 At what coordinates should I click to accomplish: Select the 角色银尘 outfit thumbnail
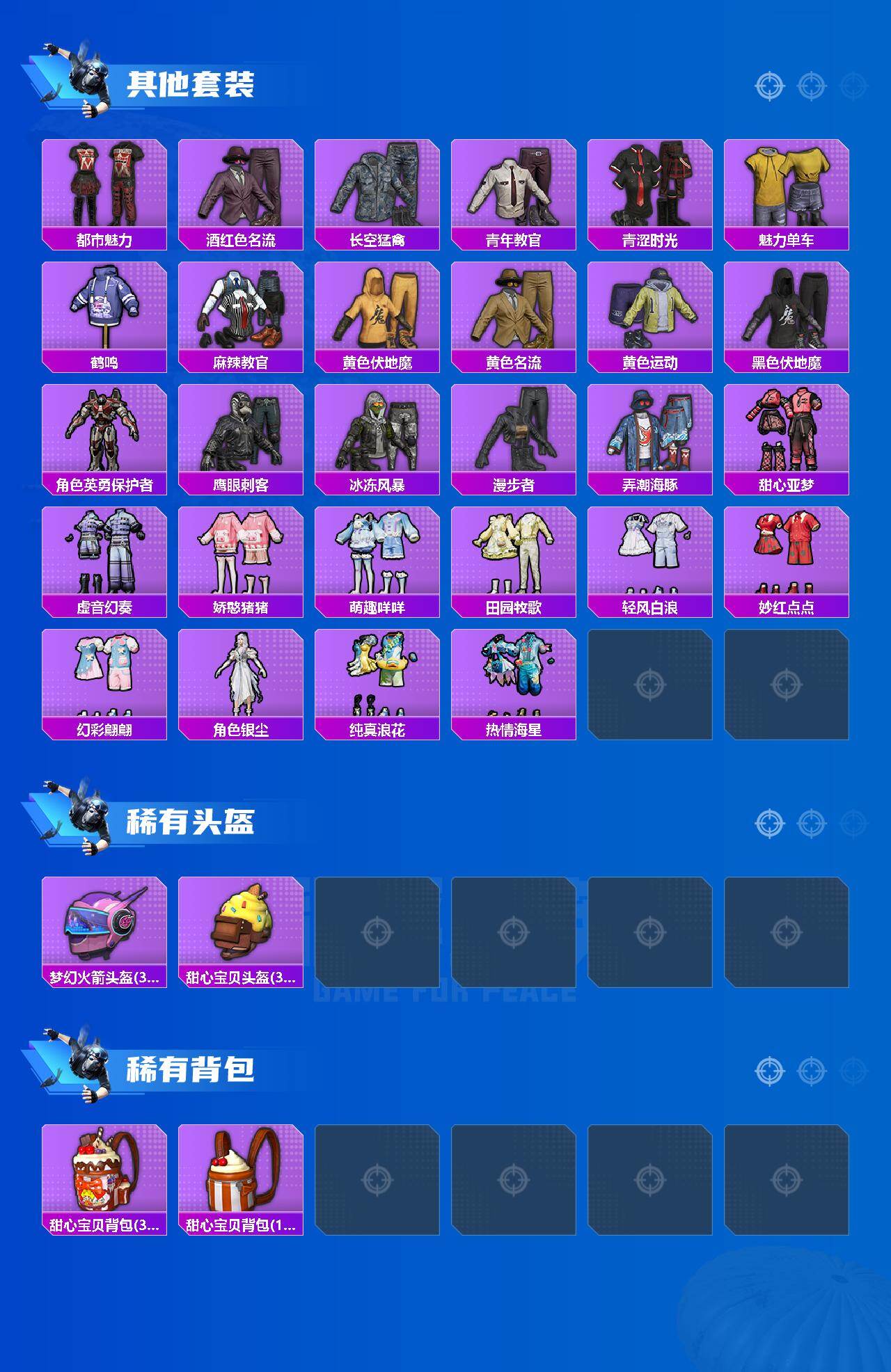pos(239,675)
